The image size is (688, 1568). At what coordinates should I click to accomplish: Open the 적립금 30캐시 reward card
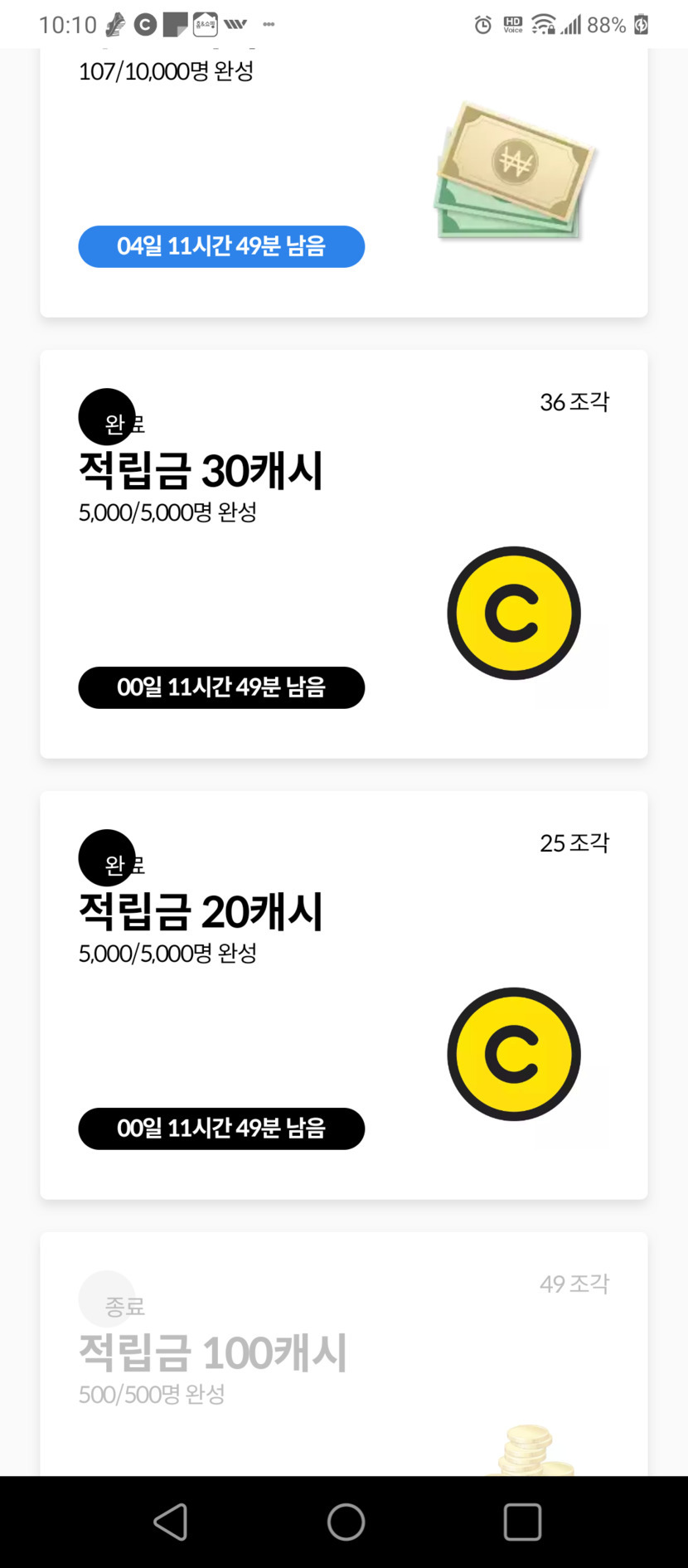coord(343,553)
